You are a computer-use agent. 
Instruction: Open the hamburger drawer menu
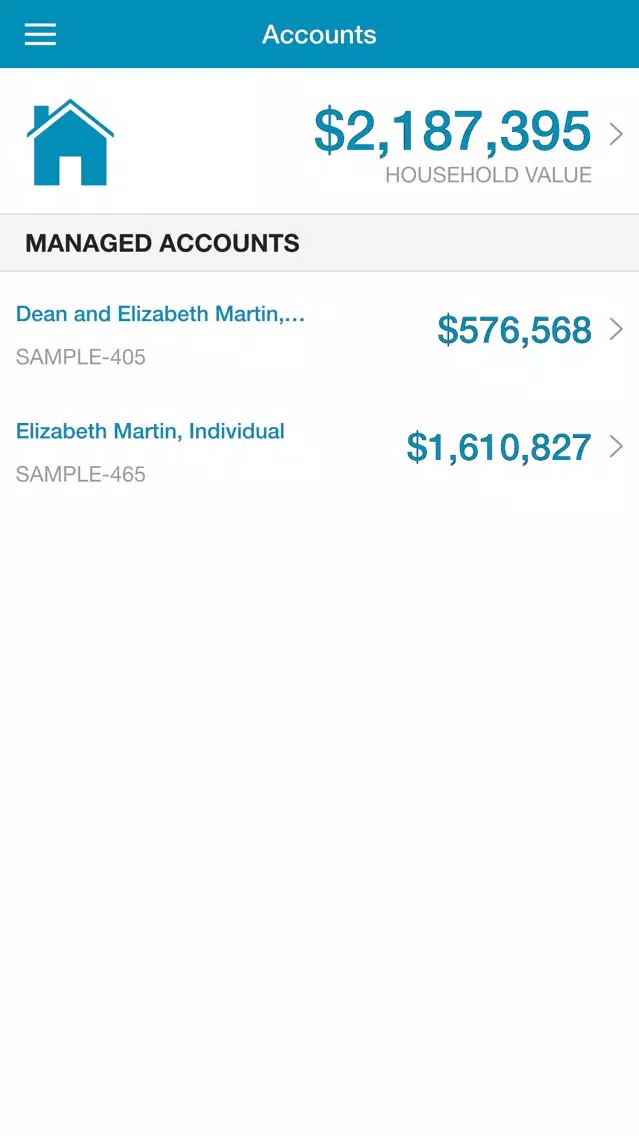(41, 34)
